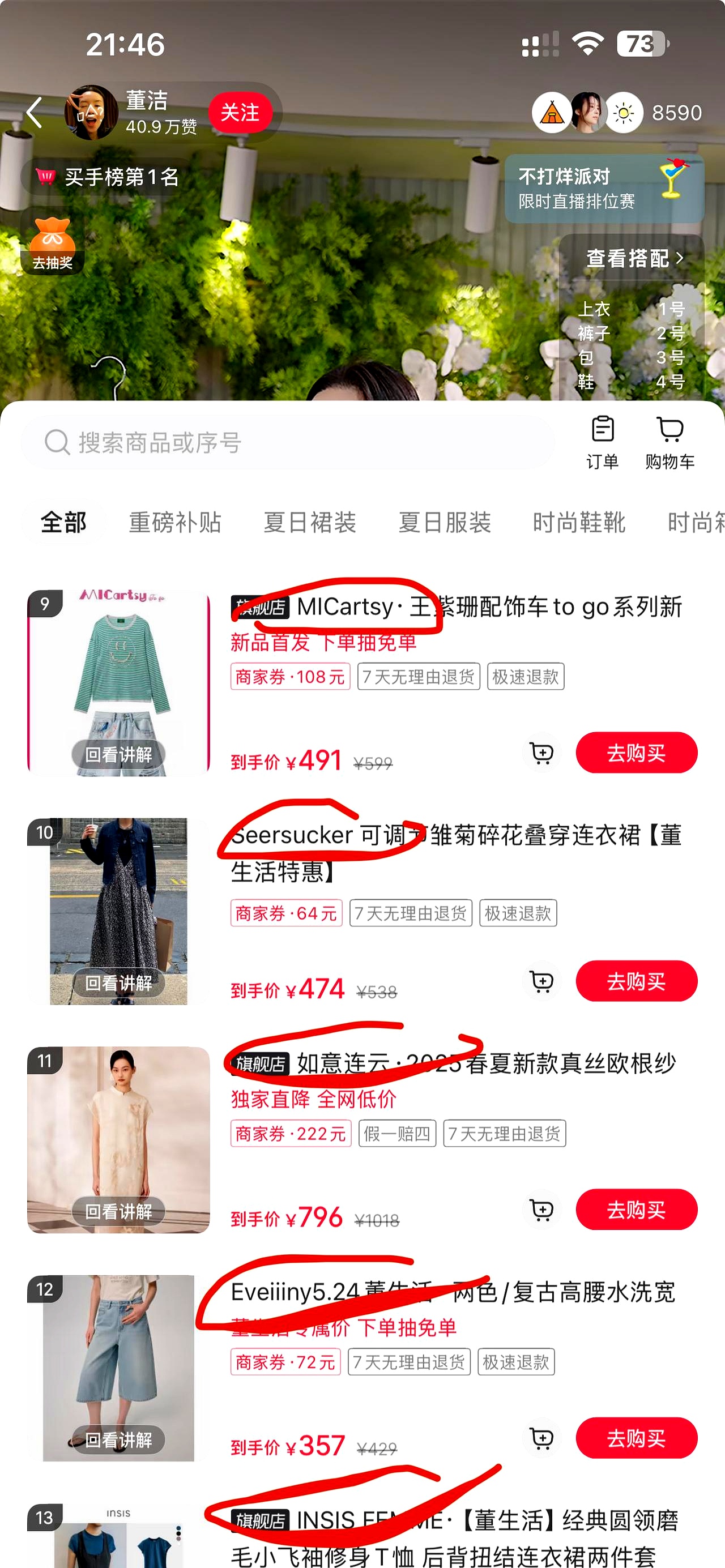The height and width of the screenshot is (1568, 725).
Task: Tap 去购买 for the ¥474 dress
Action: pyautogui.click(x=636, y=981)
